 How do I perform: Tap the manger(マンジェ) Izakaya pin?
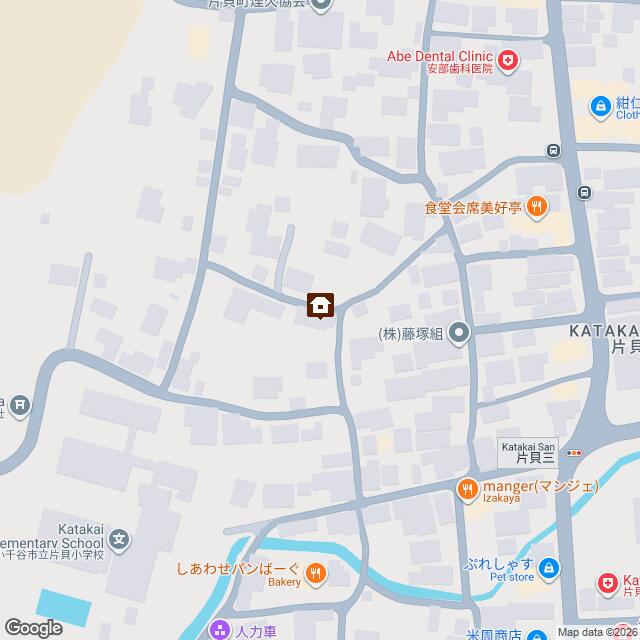tap(467, 489)
